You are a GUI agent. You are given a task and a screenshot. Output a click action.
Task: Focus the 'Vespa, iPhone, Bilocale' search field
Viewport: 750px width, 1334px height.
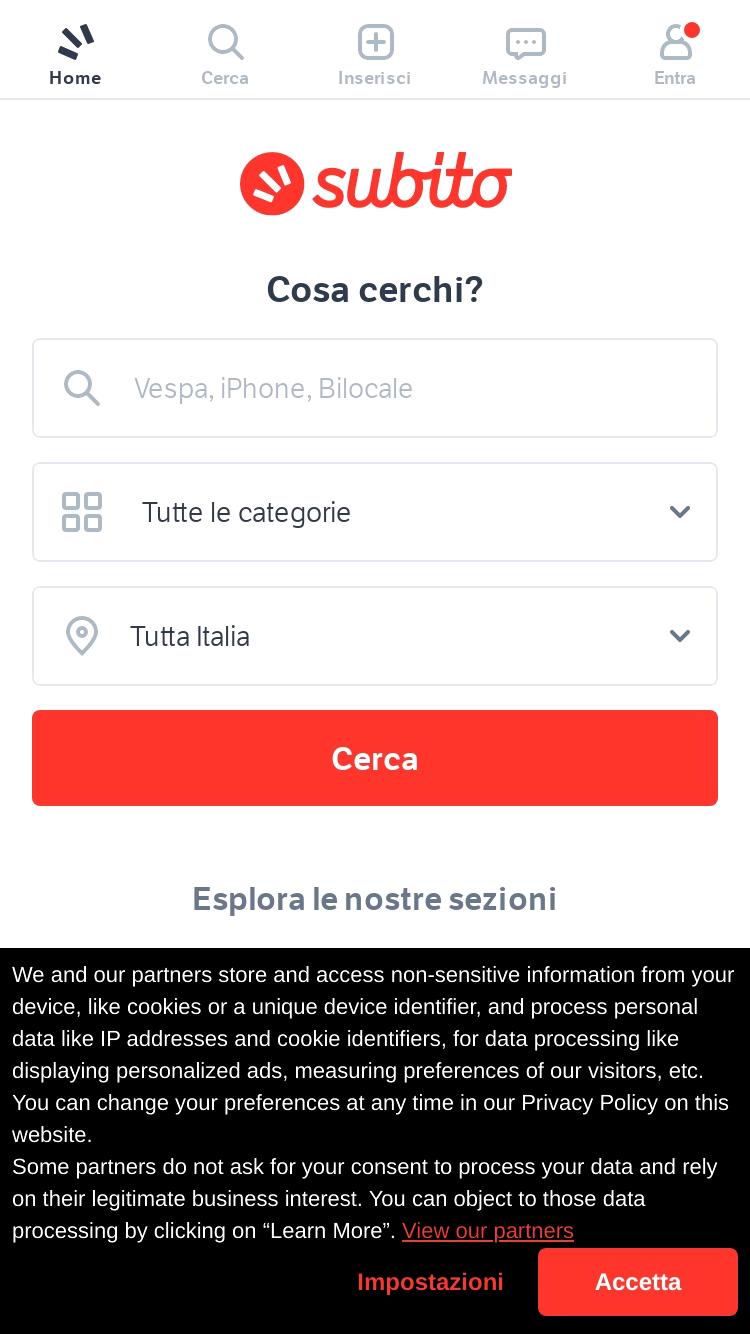click(375, 388)
